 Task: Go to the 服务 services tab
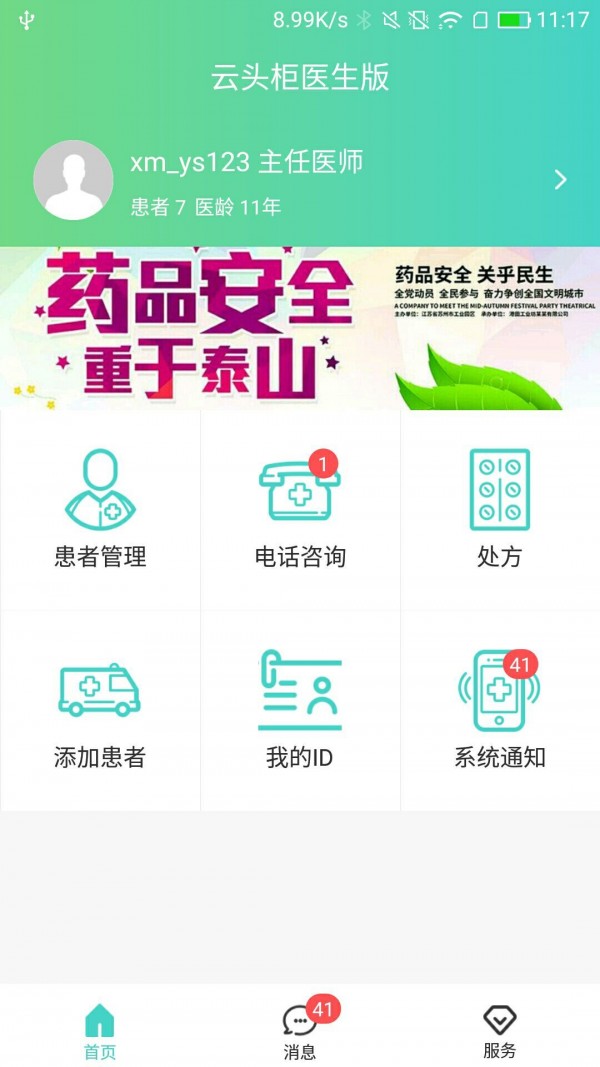[x=499, y=1032]
